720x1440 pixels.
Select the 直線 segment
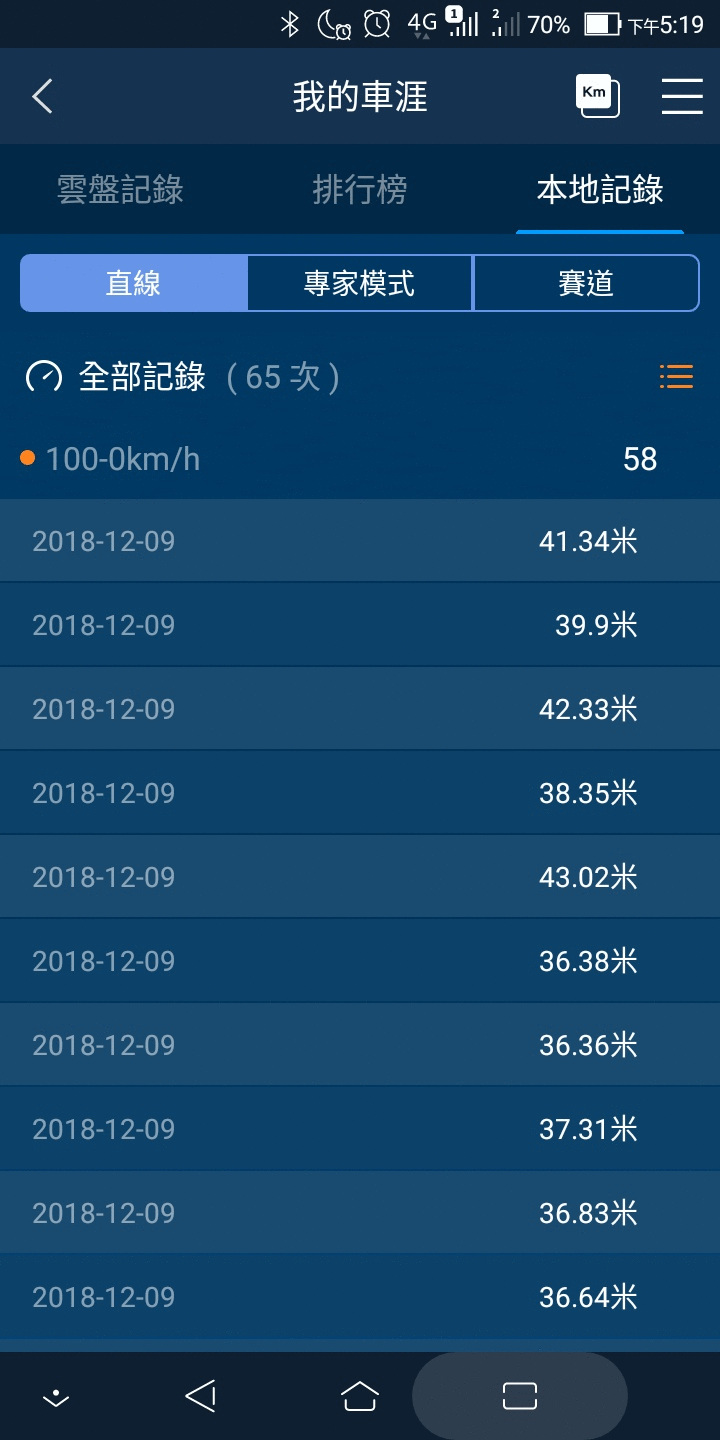(x=134, y=284)
